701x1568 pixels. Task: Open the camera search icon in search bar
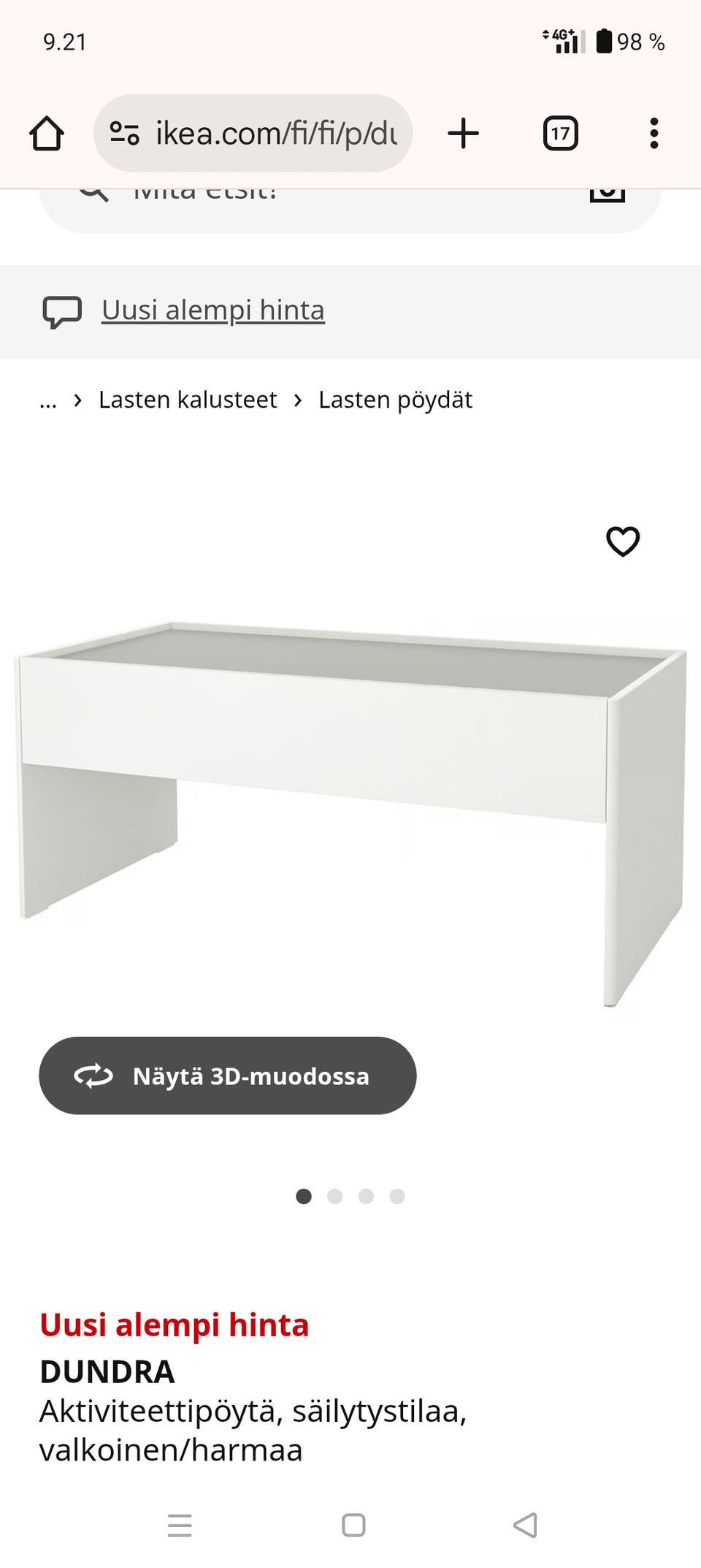pyautogui.click(x=608, y=191)
